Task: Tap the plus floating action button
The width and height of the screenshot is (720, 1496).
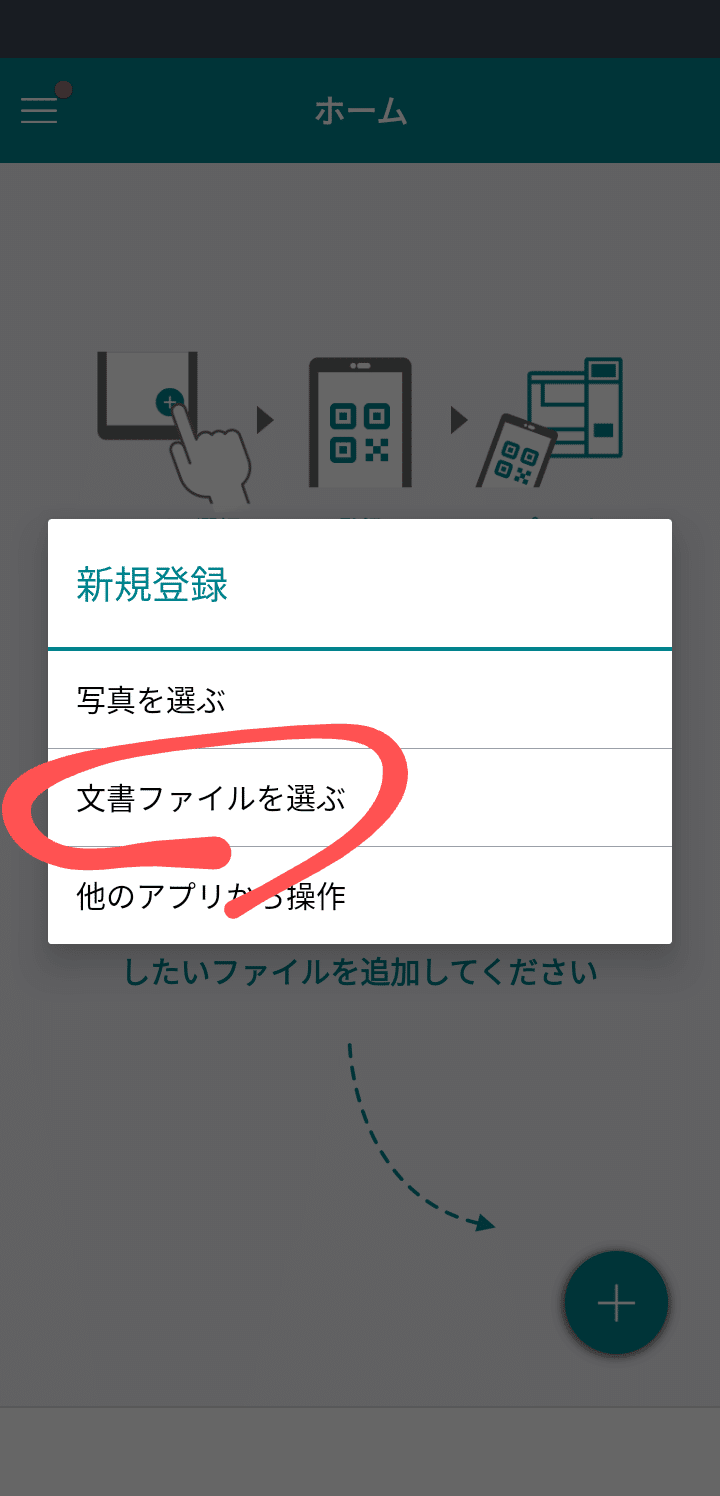Action: (x=616, y=1303)
